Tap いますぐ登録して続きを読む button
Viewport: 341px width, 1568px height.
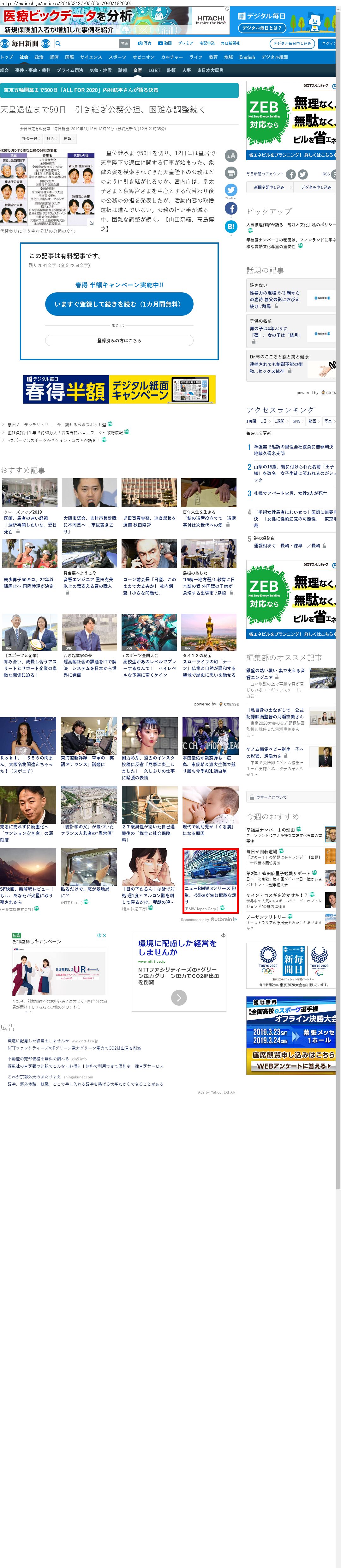119,304
